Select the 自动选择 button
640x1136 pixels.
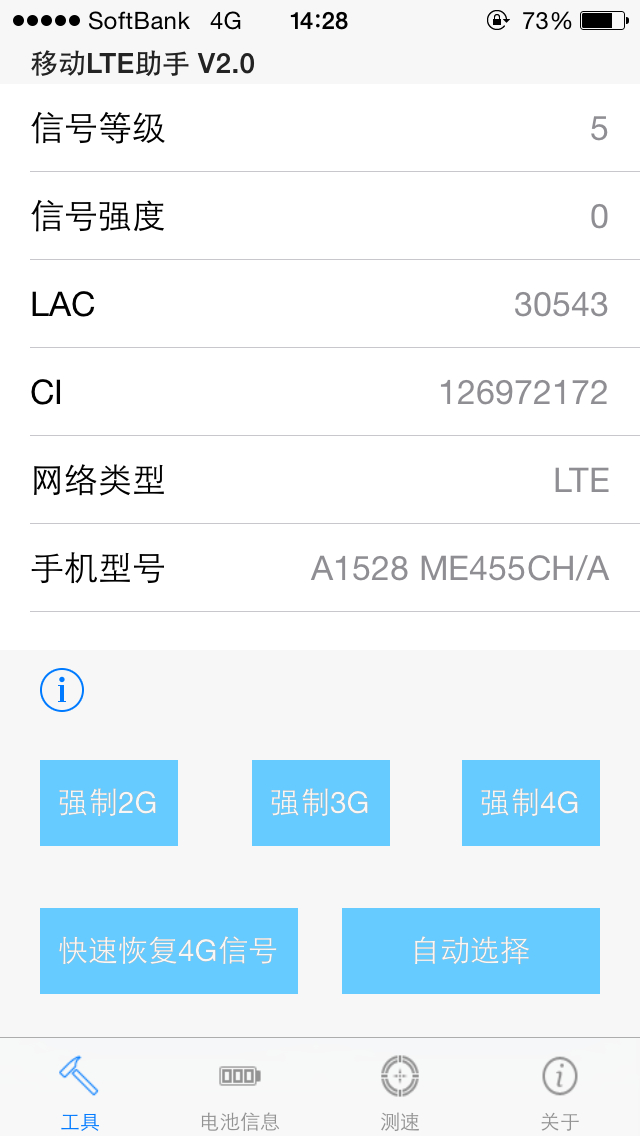coord(471,951)
